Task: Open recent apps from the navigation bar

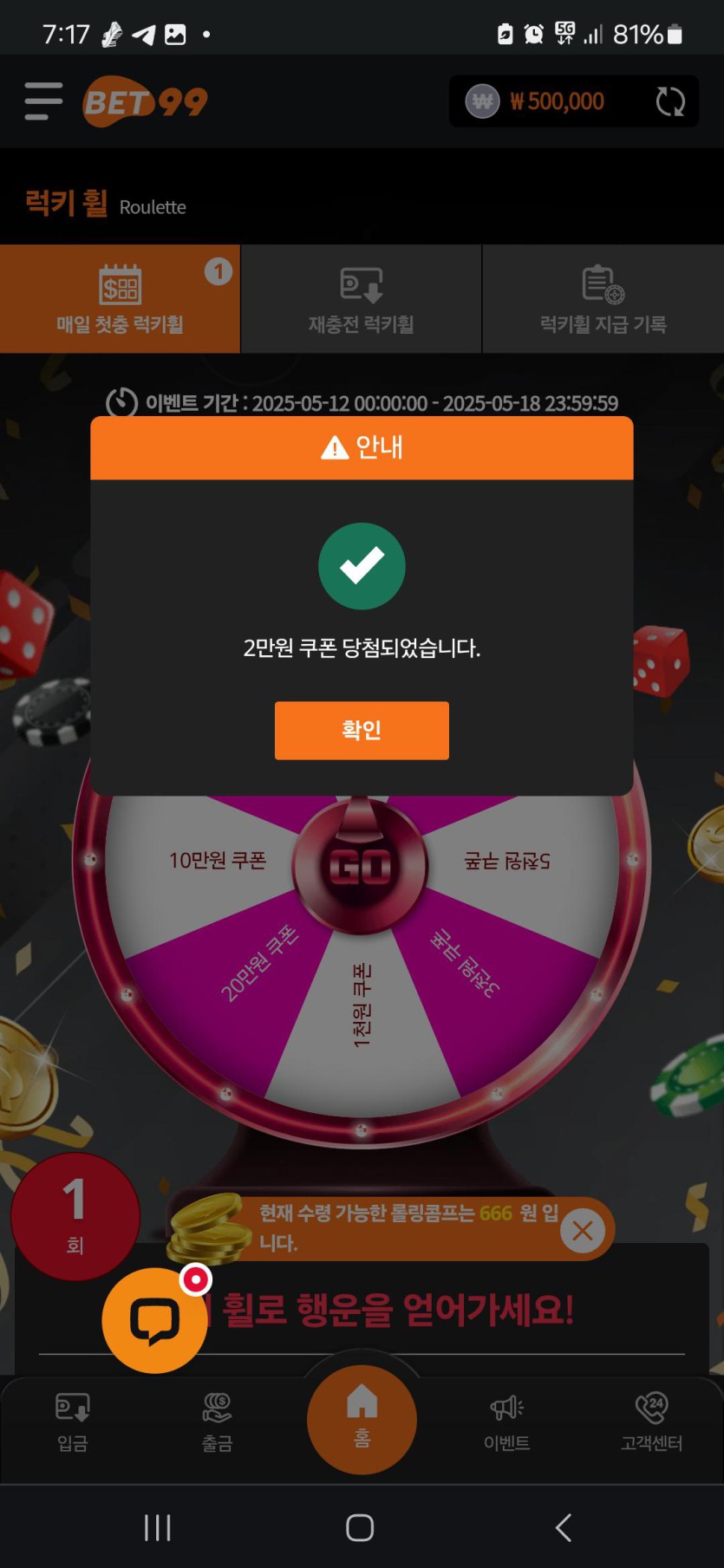Action: click(x=158, y=1527)
